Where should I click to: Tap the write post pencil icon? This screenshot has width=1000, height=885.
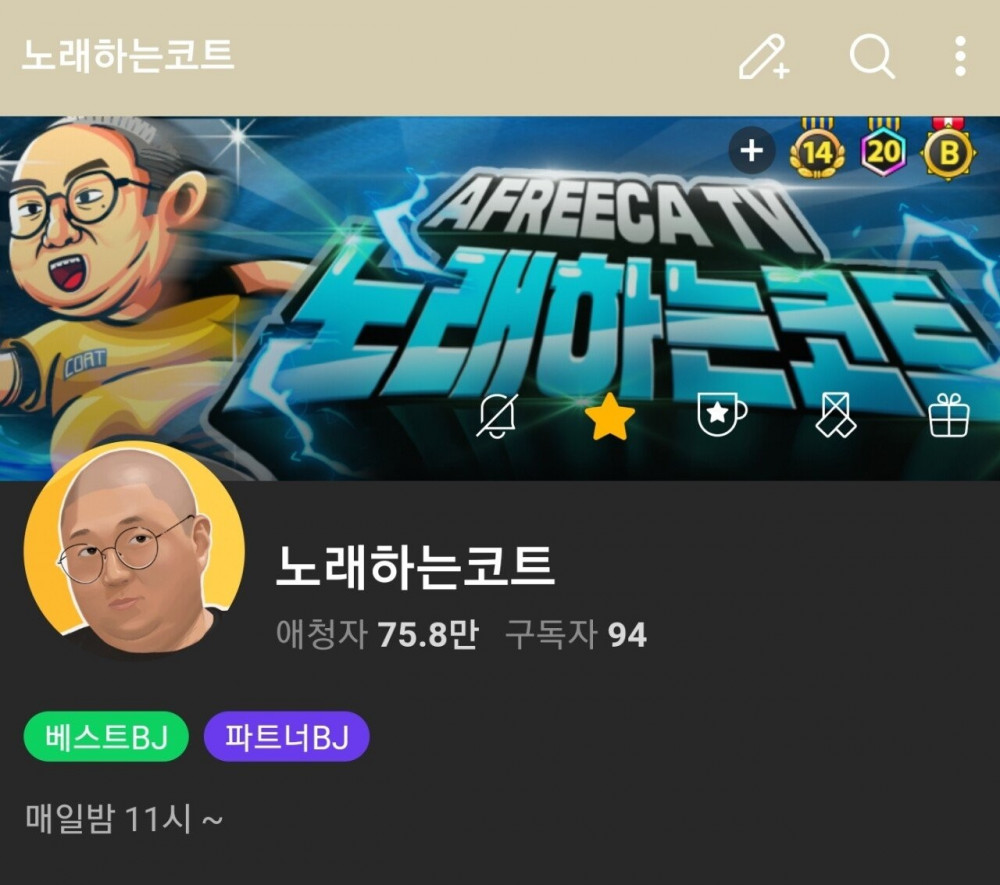tap(764, 57)
